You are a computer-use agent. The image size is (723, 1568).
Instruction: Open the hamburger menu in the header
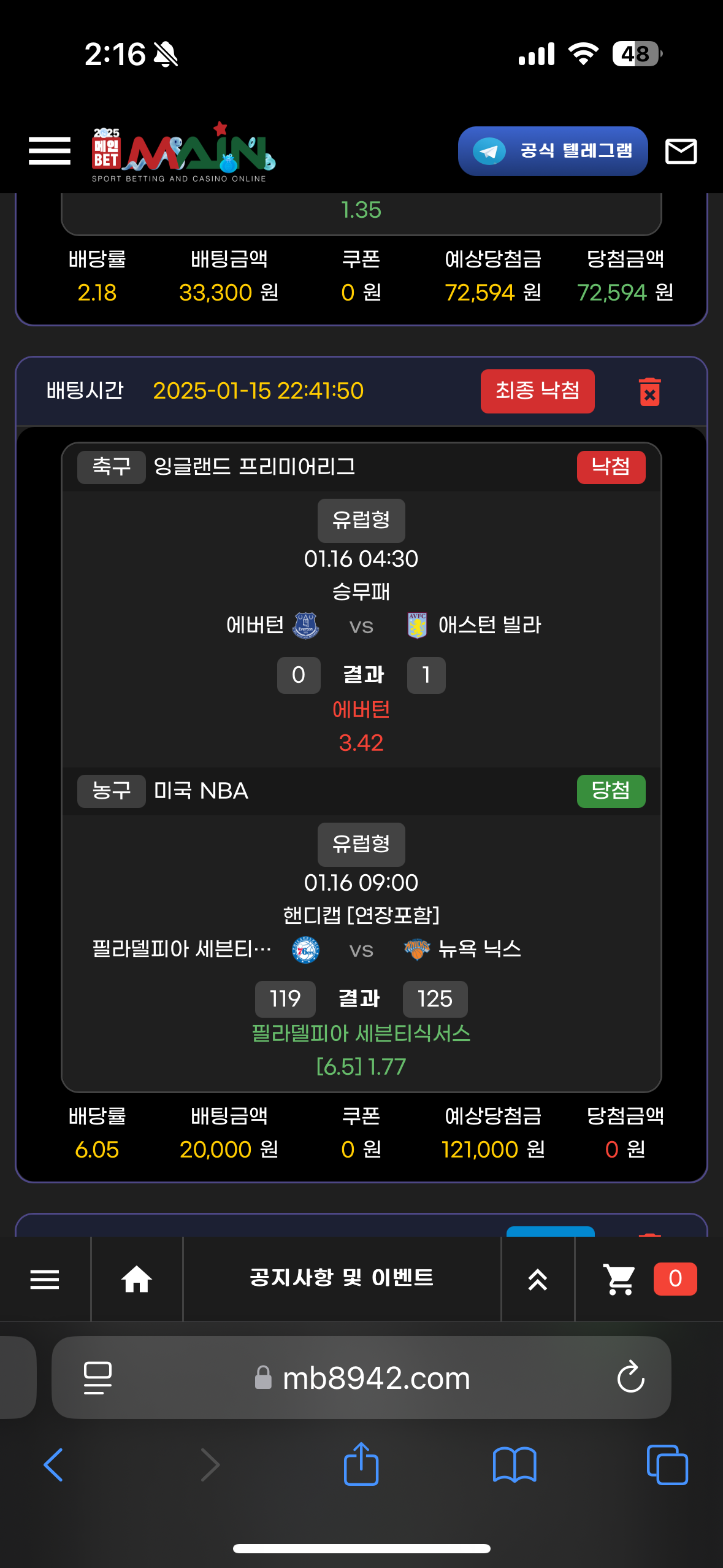pos(49,151)
